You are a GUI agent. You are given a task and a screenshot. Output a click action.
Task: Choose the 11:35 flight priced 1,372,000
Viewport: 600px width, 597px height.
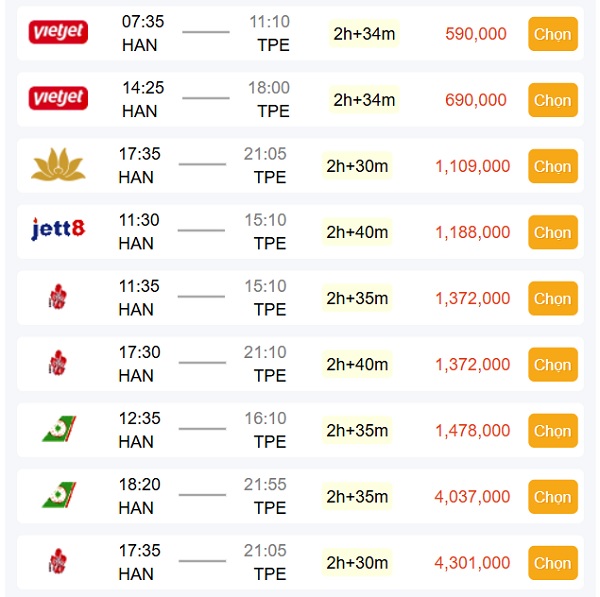click(552, 298)
